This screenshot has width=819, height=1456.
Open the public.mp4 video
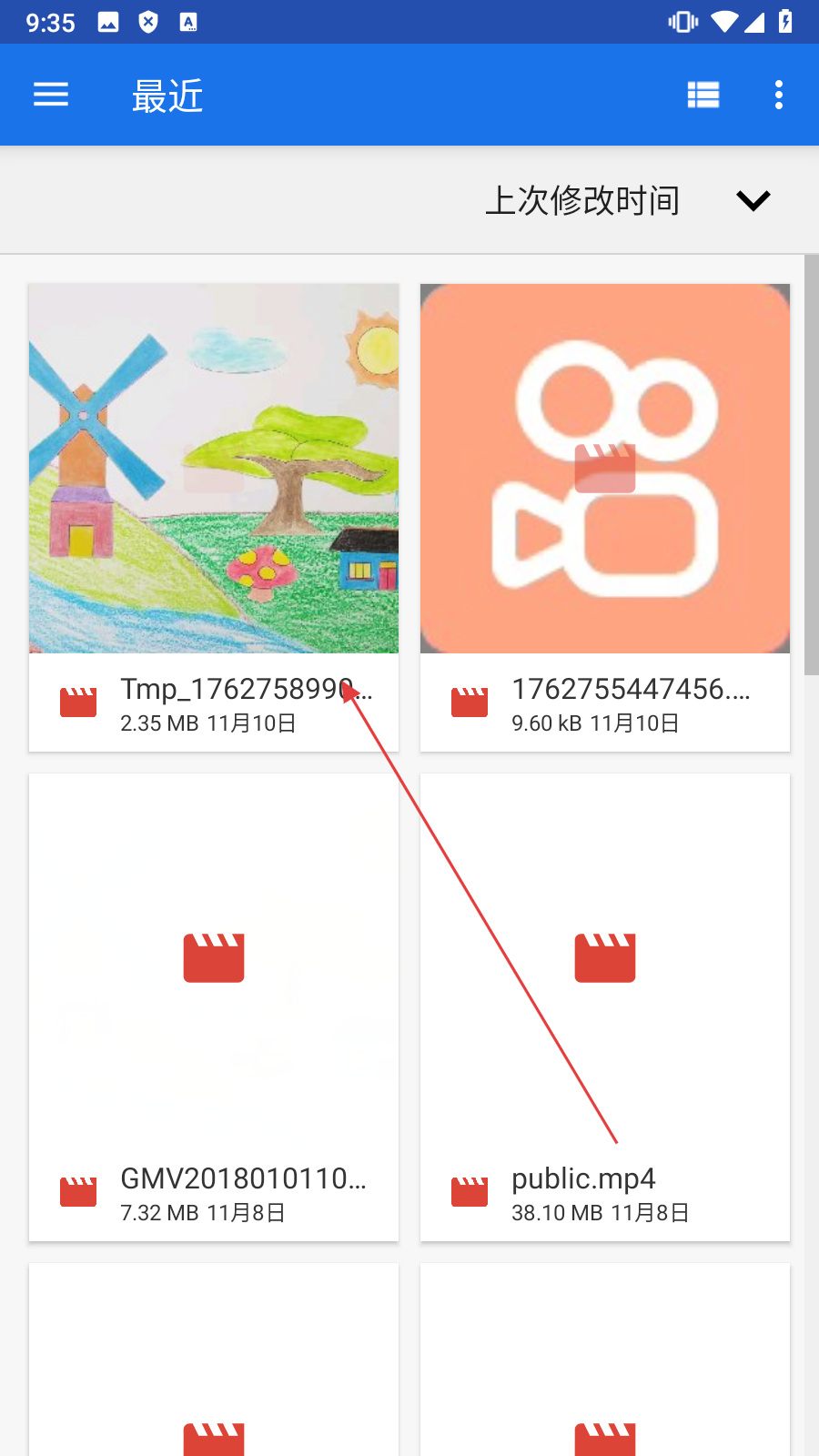pyautogui.click(x=605, y=958)
